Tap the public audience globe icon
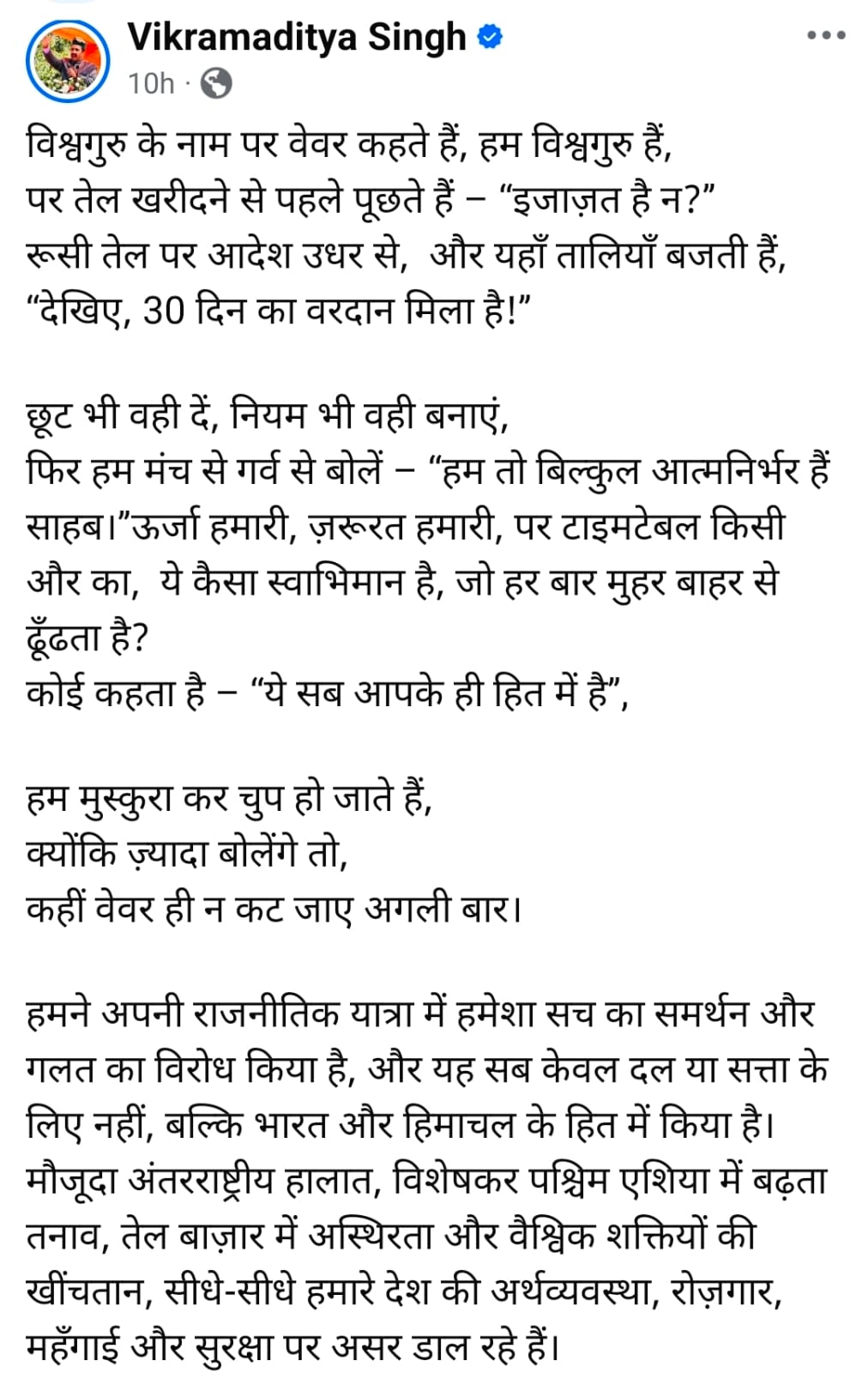Viewport: 868px width, 1373px height. coord(215,84)
